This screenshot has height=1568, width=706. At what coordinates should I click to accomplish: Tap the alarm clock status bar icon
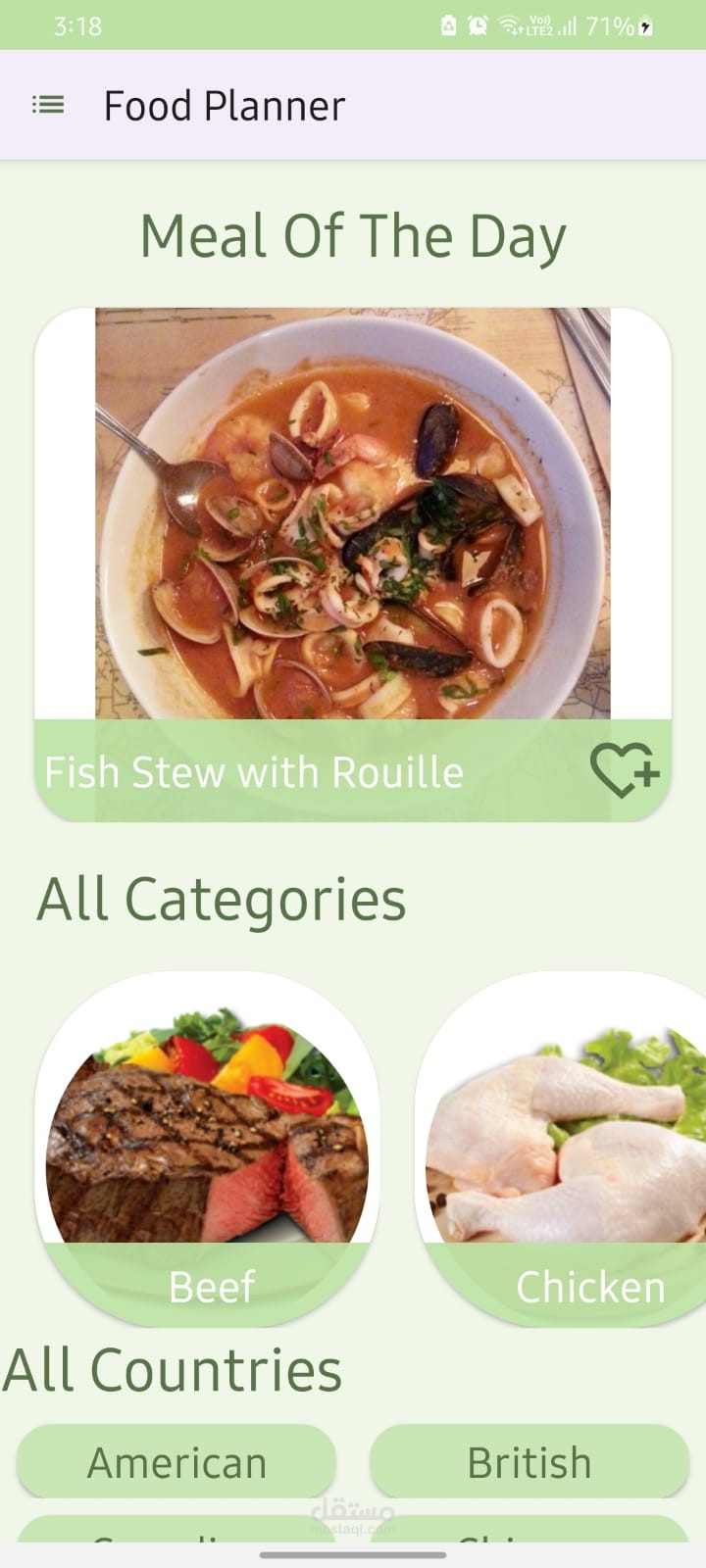click(x=476, y=26)
